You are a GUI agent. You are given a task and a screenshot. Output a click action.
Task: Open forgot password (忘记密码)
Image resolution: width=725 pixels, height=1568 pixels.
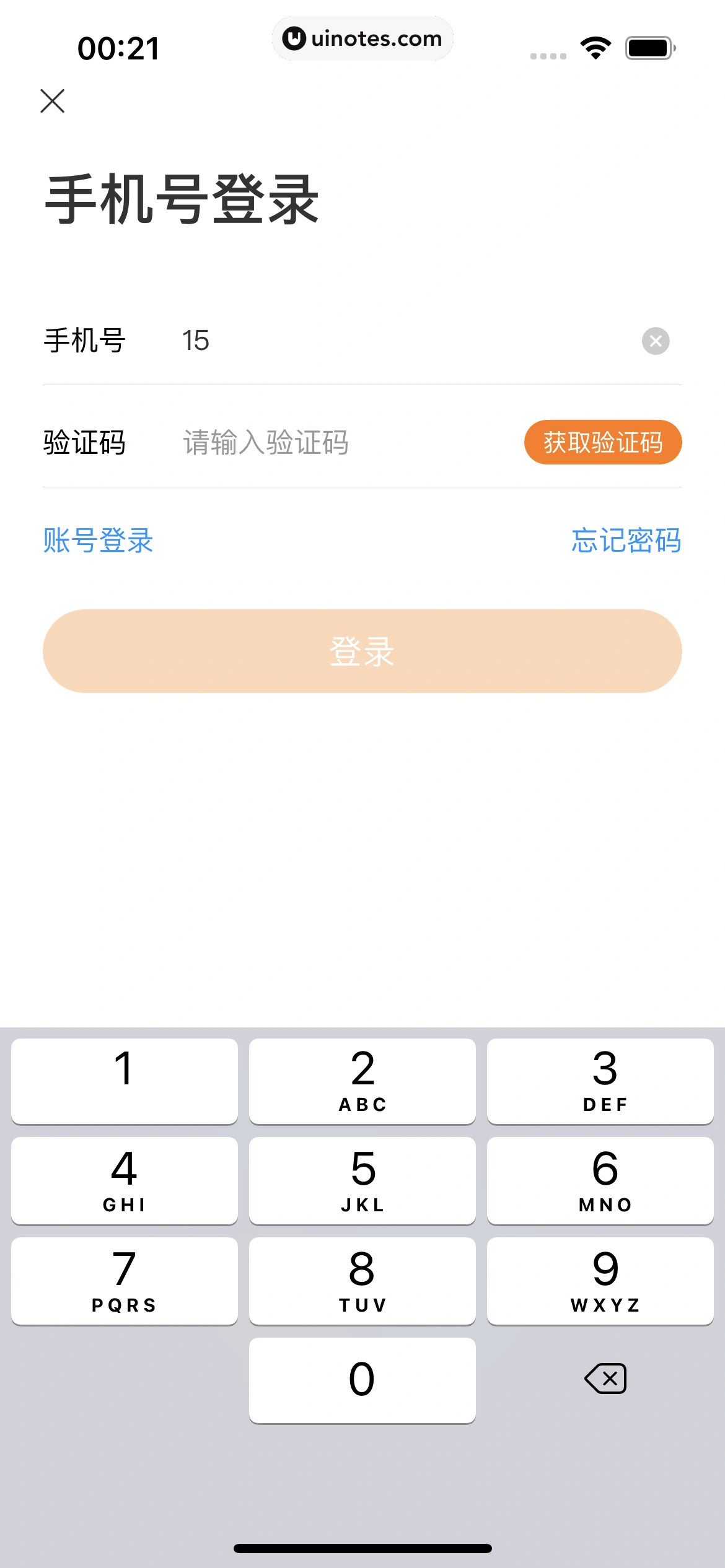(x=626, y=540)
